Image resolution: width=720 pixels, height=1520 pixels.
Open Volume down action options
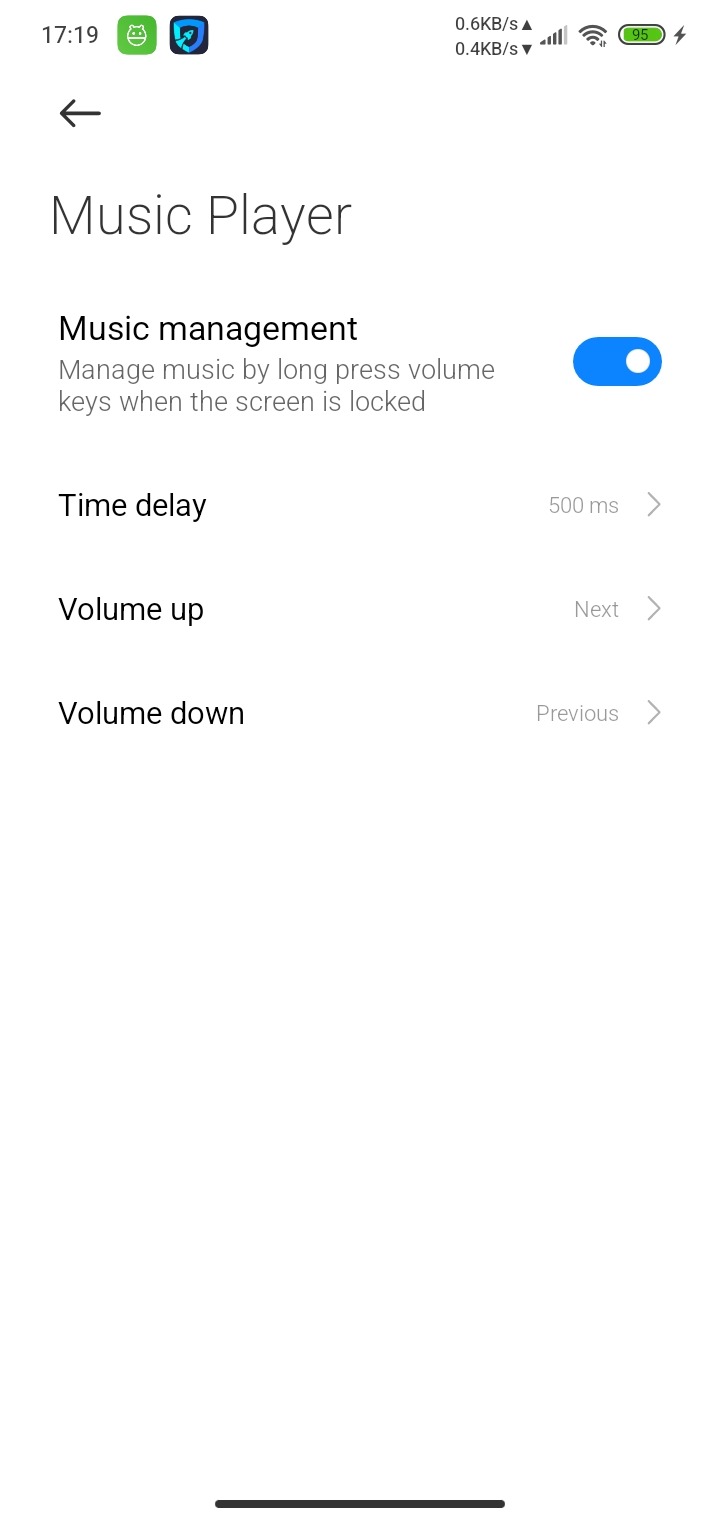[360, 713]
